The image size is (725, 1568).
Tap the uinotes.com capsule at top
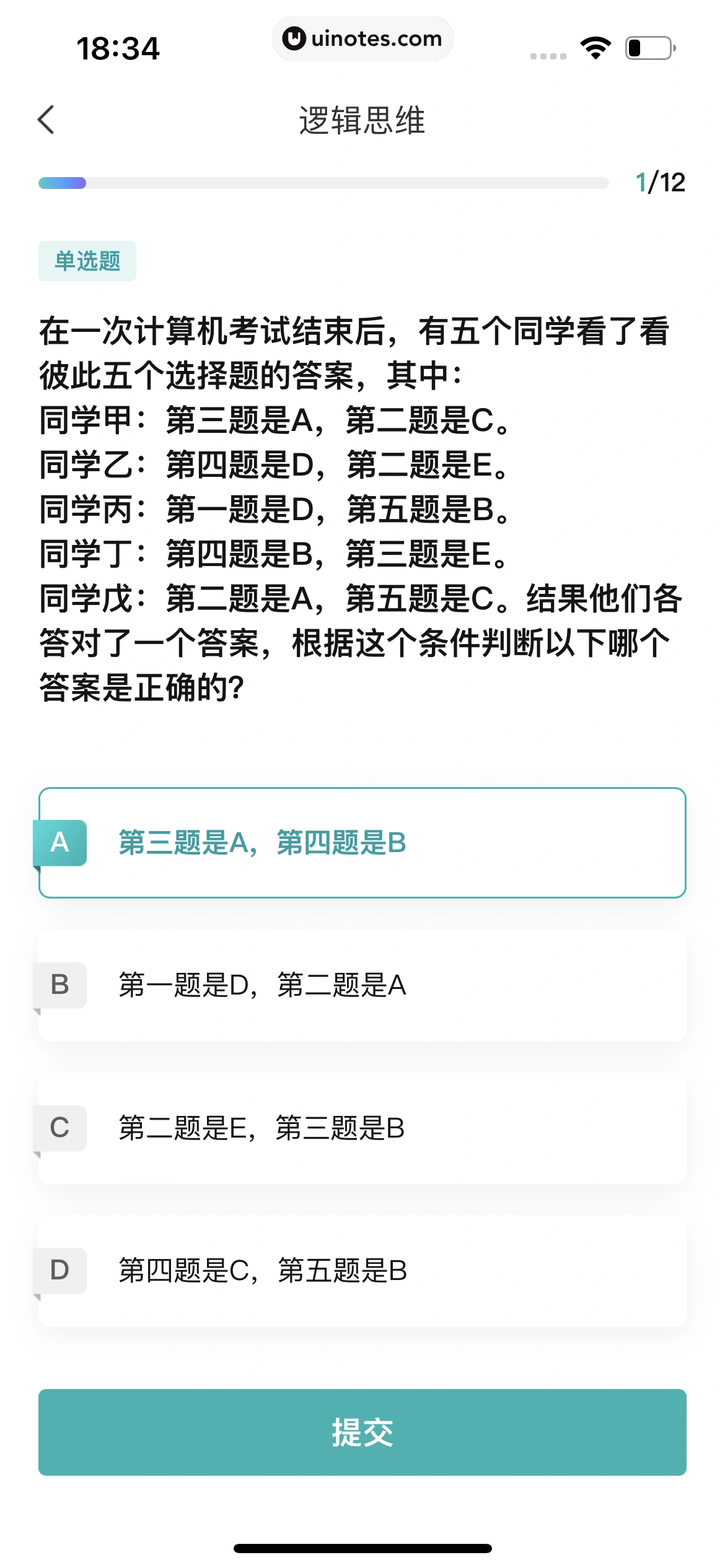click(x=362, y=38)
